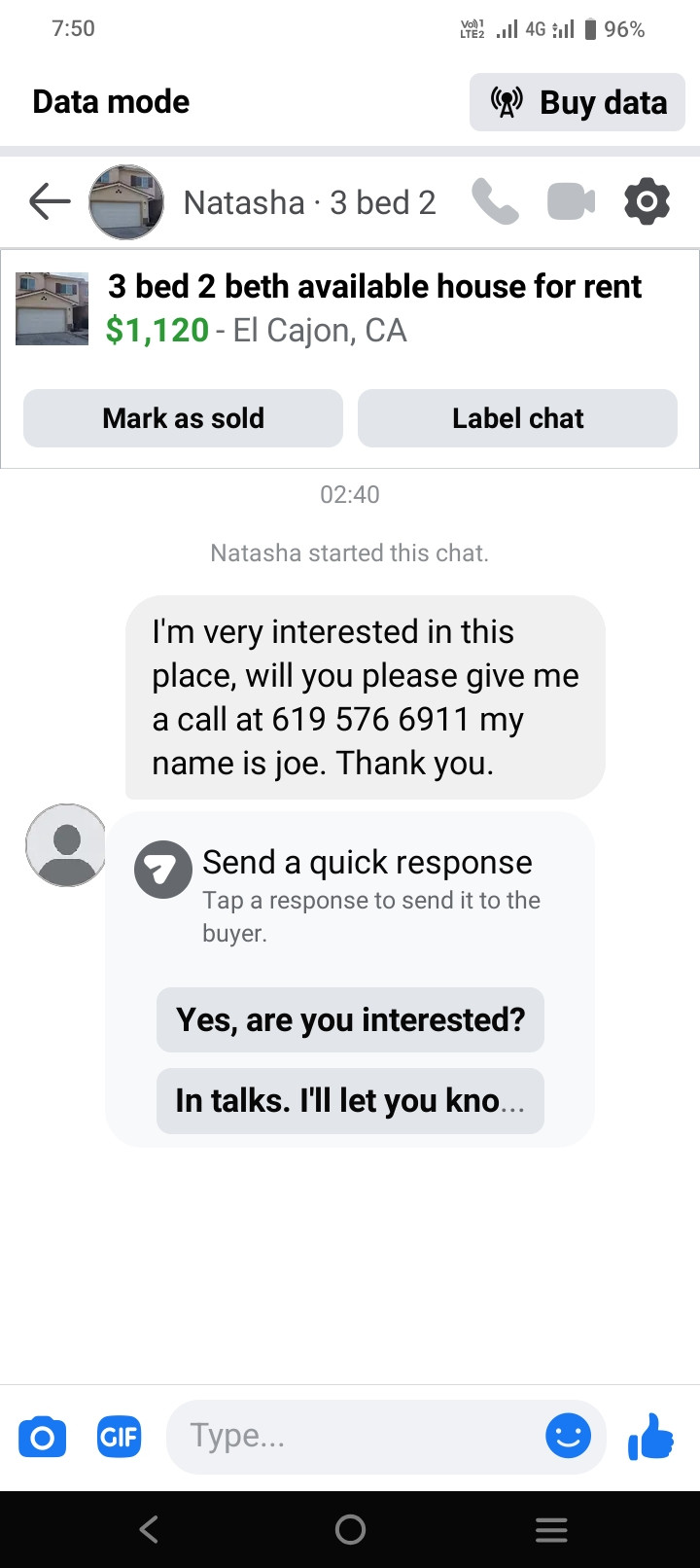Label this chat
Image resolution: width=700 pixels, height=1568 pixels.
click(x=517, y=418)
